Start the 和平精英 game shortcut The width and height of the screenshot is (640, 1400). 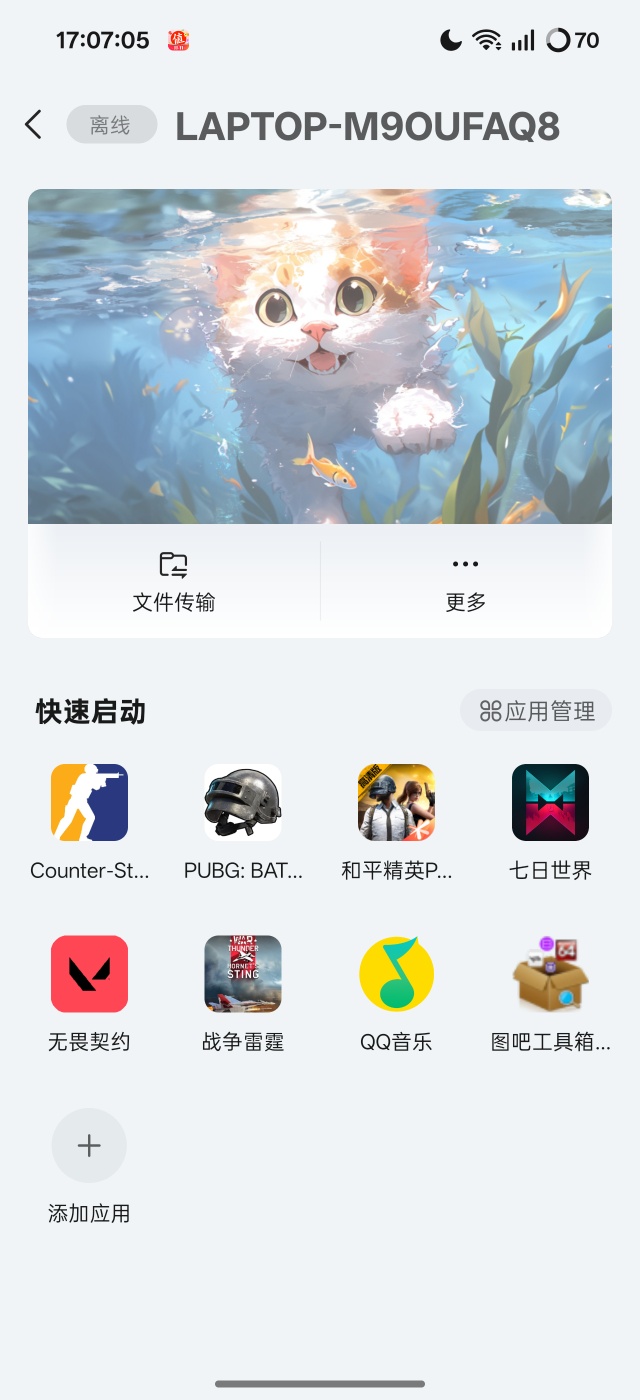click(x=396, y=803)
